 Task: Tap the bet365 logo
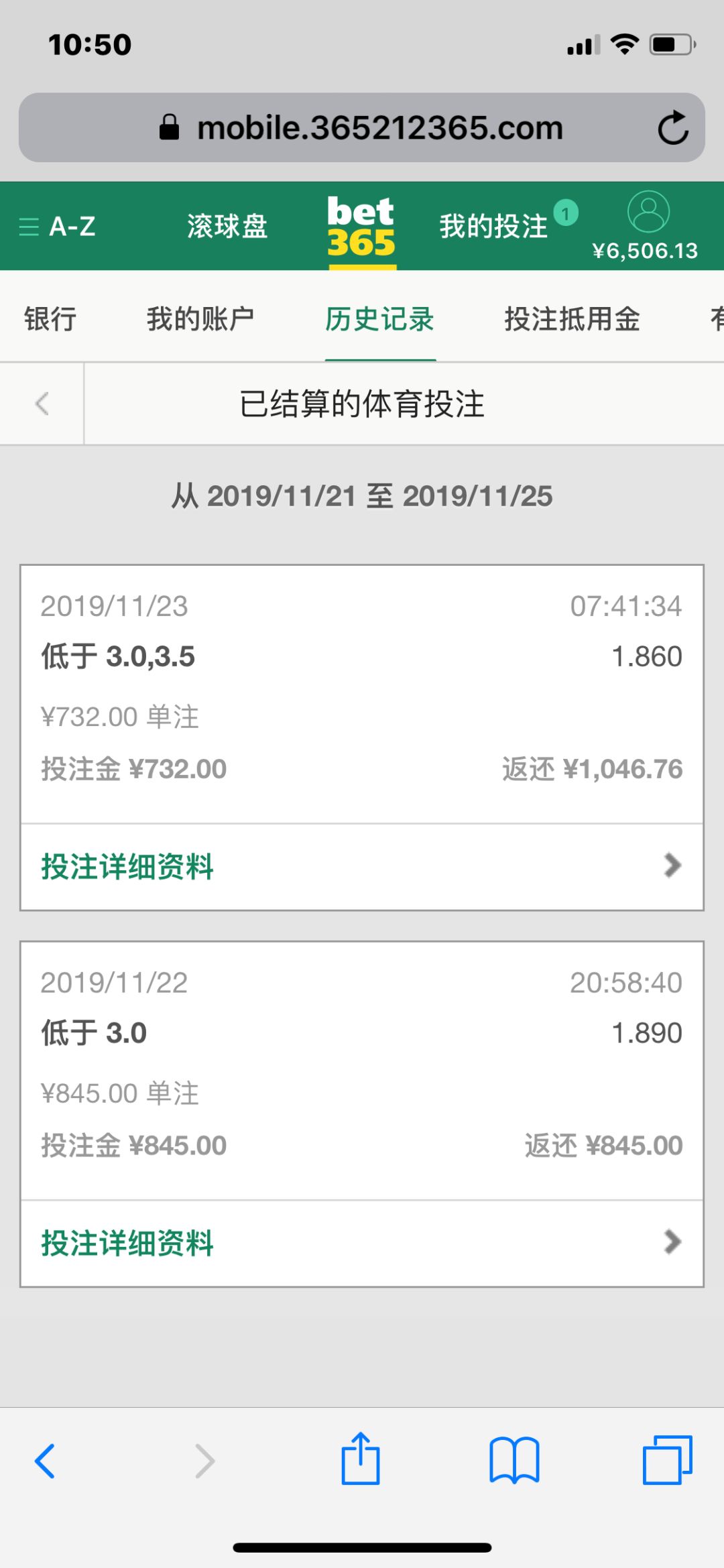(361, 227)
